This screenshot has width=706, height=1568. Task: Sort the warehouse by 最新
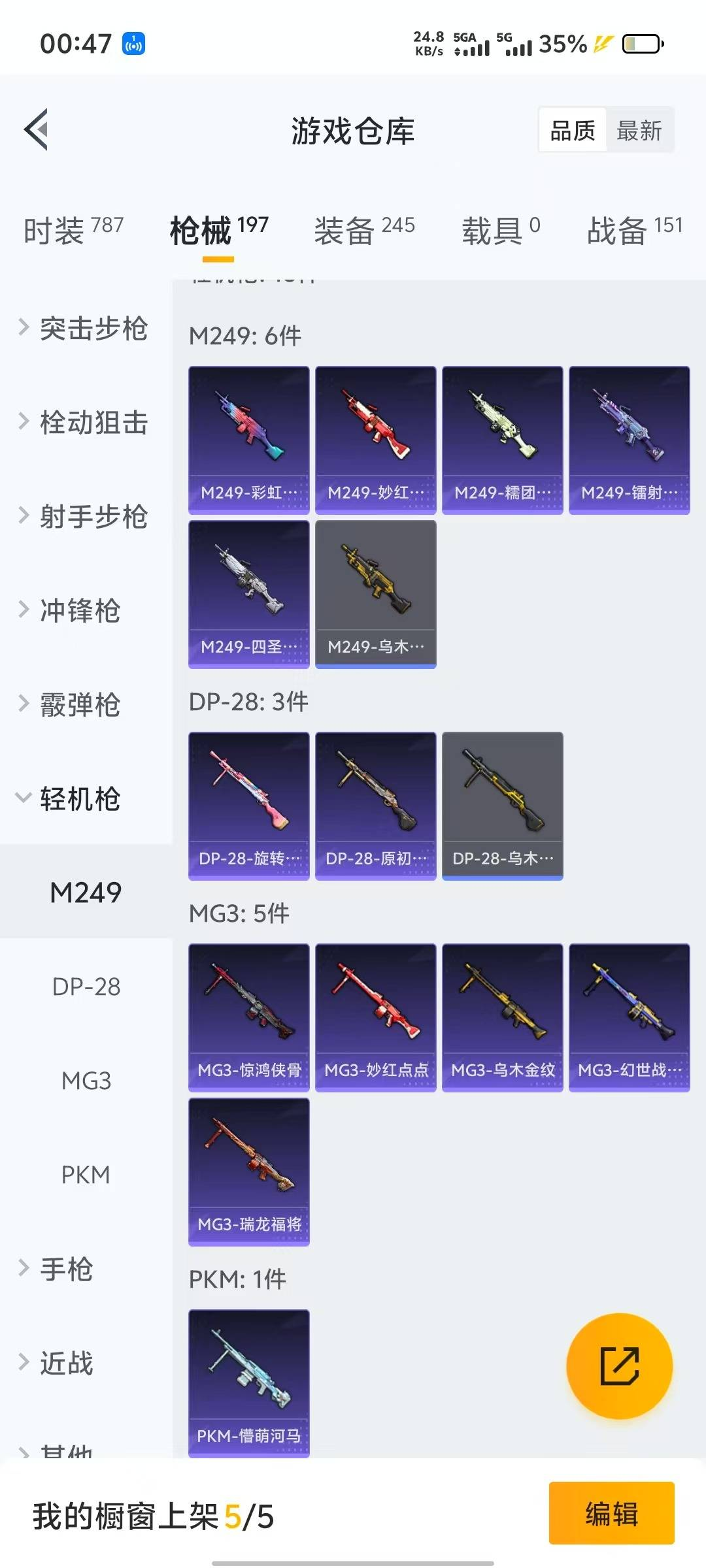pos(639,131)
